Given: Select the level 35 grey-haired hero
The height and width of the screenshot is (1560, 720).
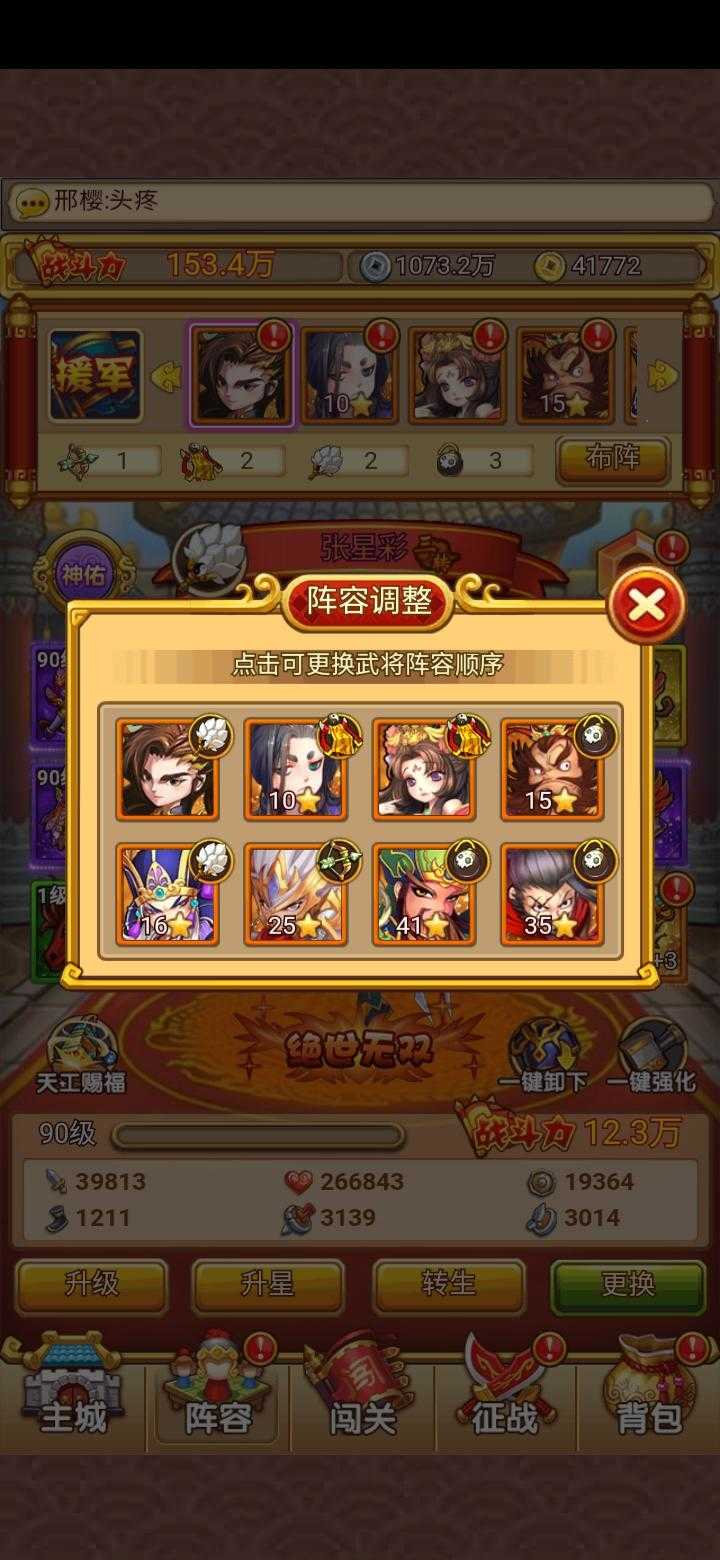Looking at the screenshot, I should (551, 895).
